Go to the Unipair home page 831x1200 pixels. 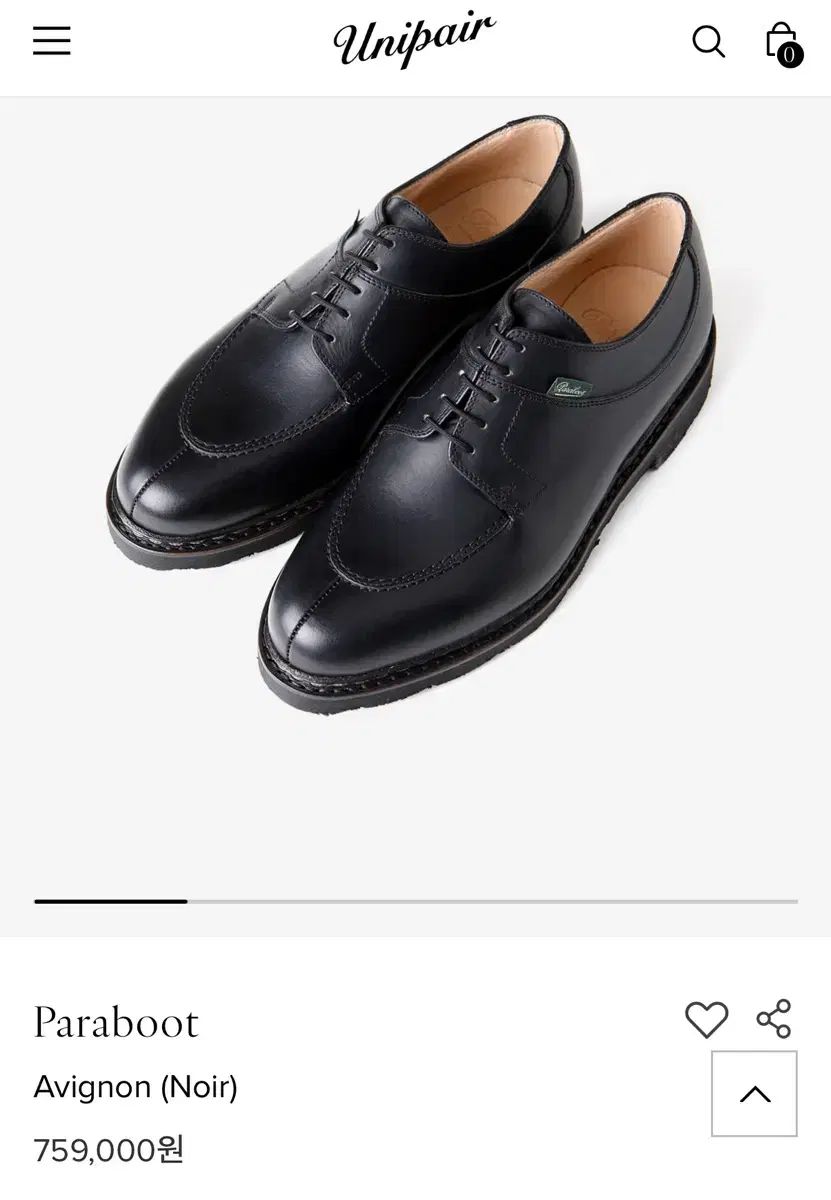click(x=414, y=43)
